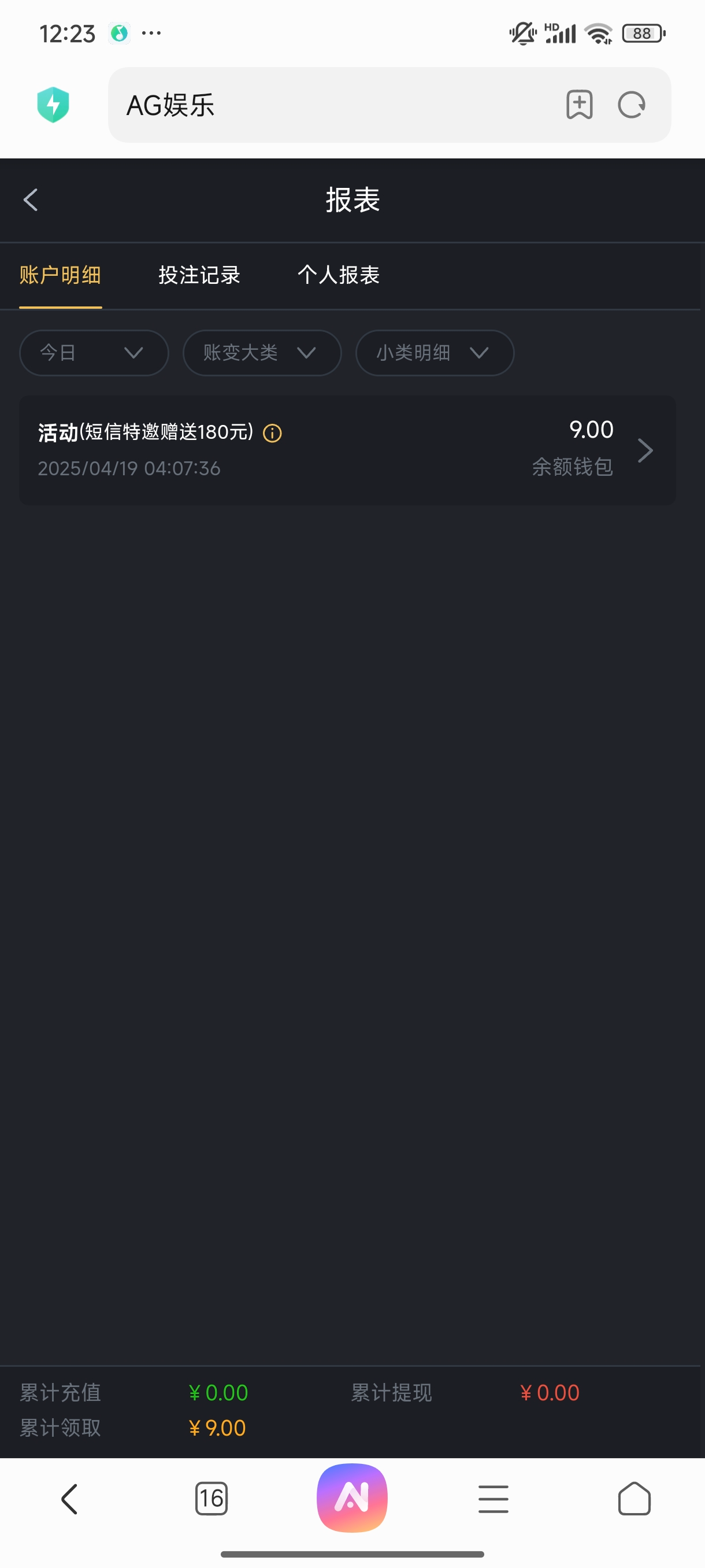Open the 短信特邀赠送180元 activity record

coord(347,450)
